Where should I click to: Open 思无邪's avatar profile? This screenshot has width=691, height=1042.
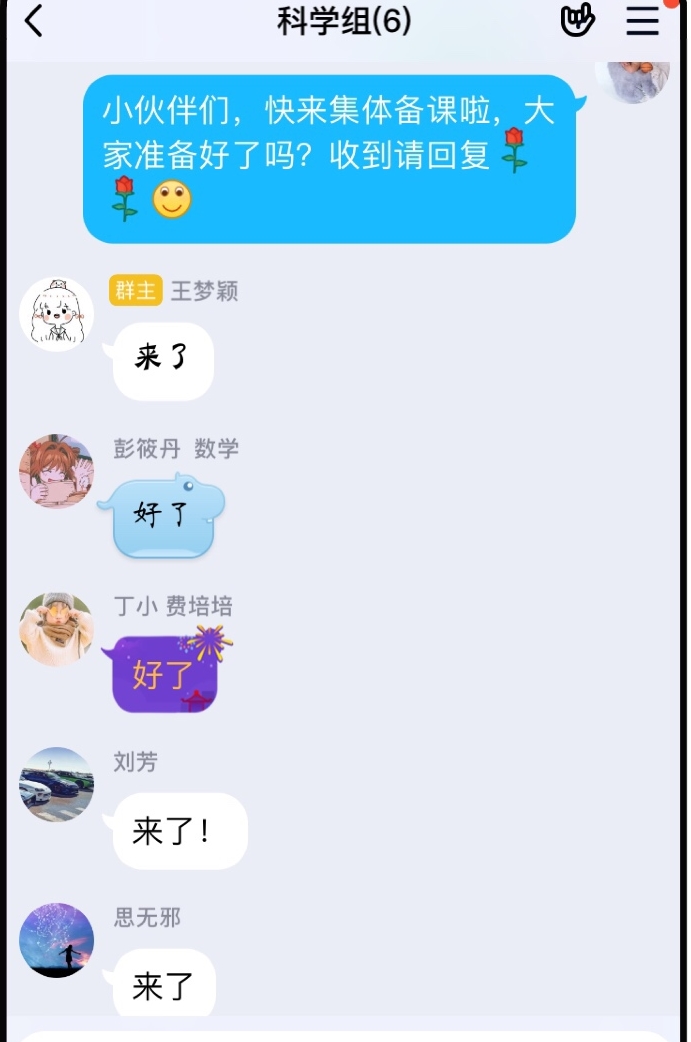click(x=57, y=940)
